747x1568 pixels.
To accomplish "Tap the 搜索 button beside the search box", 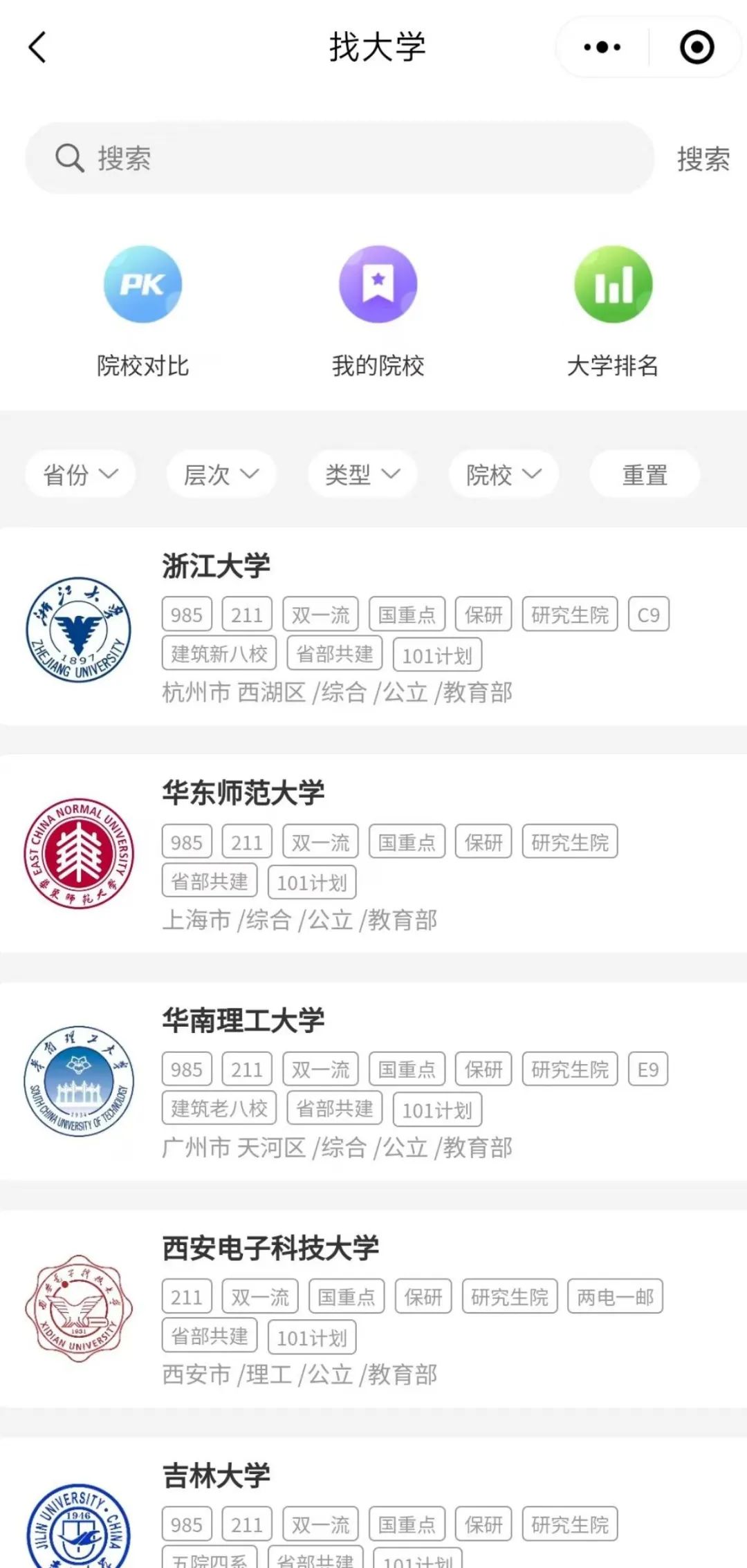I will pos(703,160).
